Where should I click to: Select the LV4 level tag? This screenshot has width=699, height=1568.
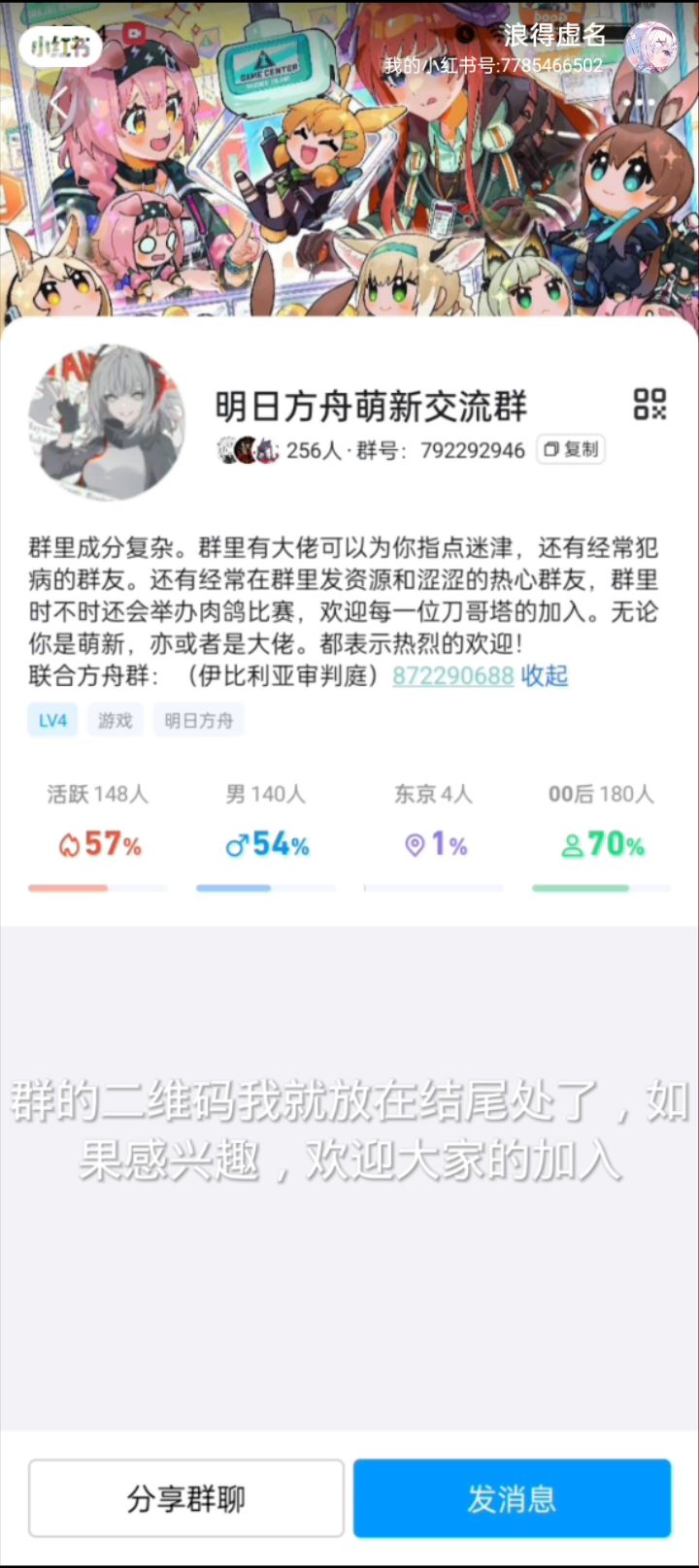tap(52, 720)
